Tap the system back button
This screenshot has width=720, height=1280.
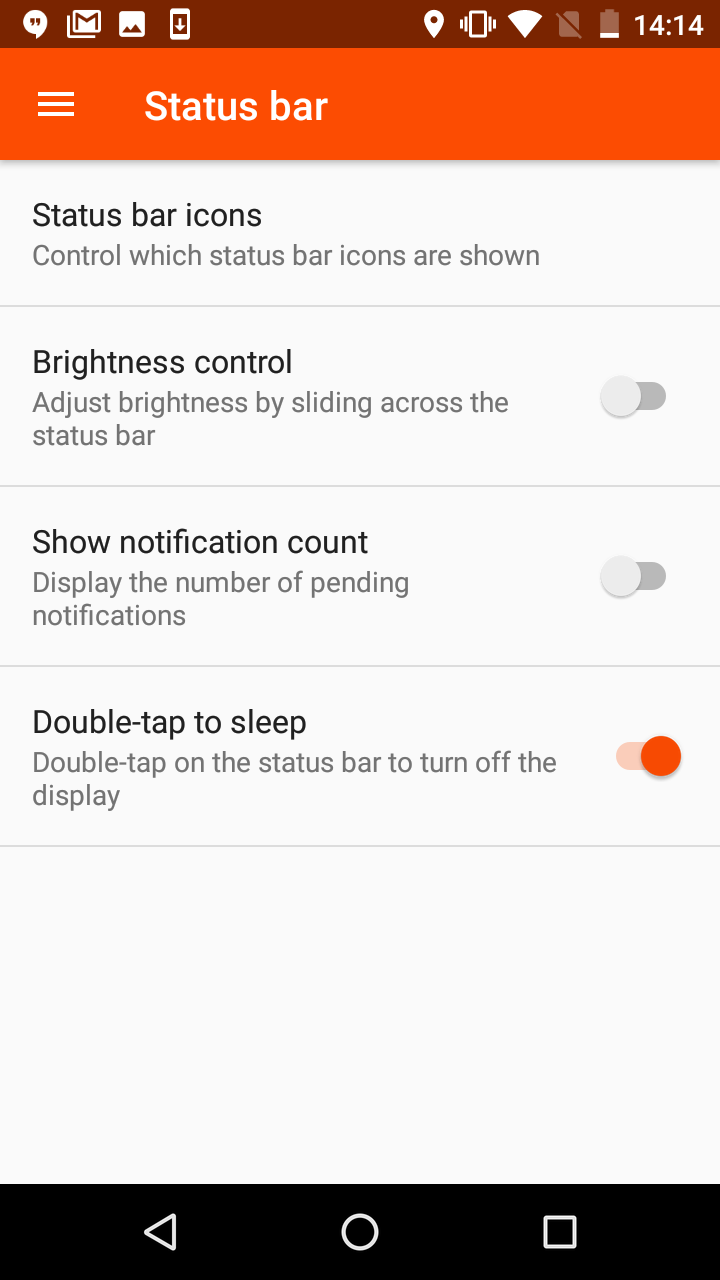(160, 1232)
